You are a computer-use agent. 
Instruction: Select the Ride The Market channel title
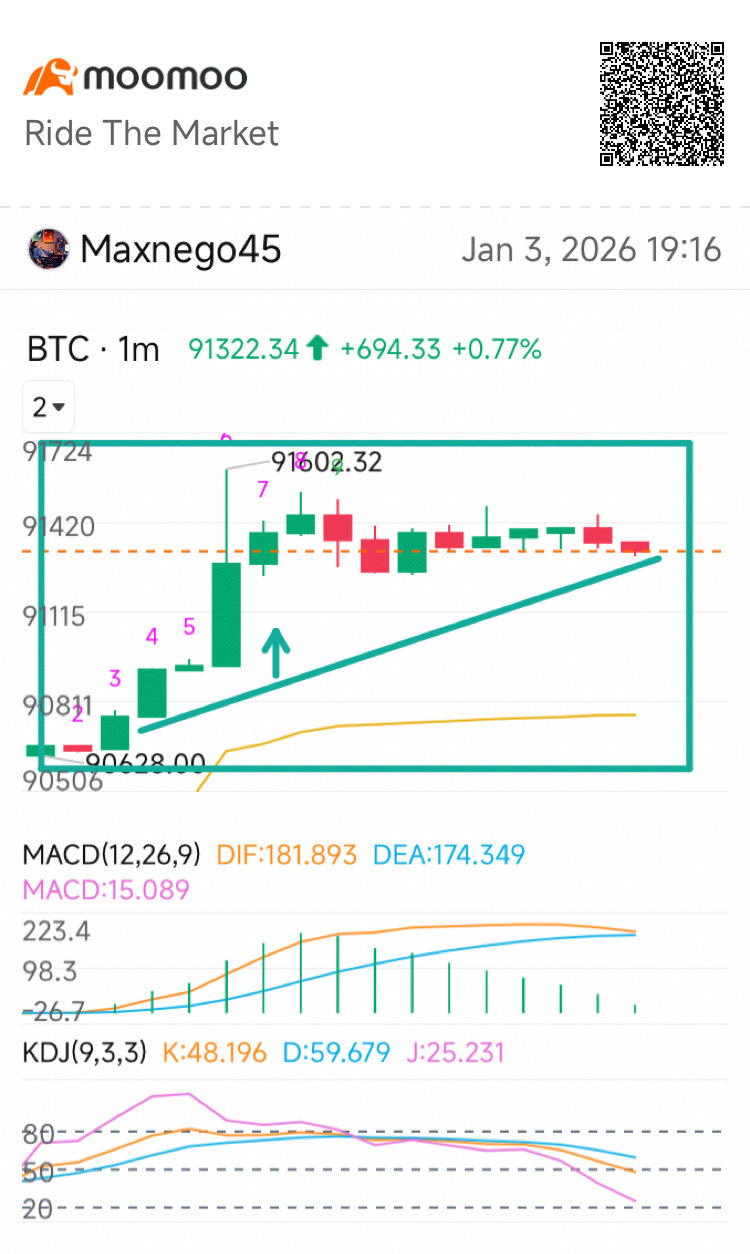coord(150,132)
